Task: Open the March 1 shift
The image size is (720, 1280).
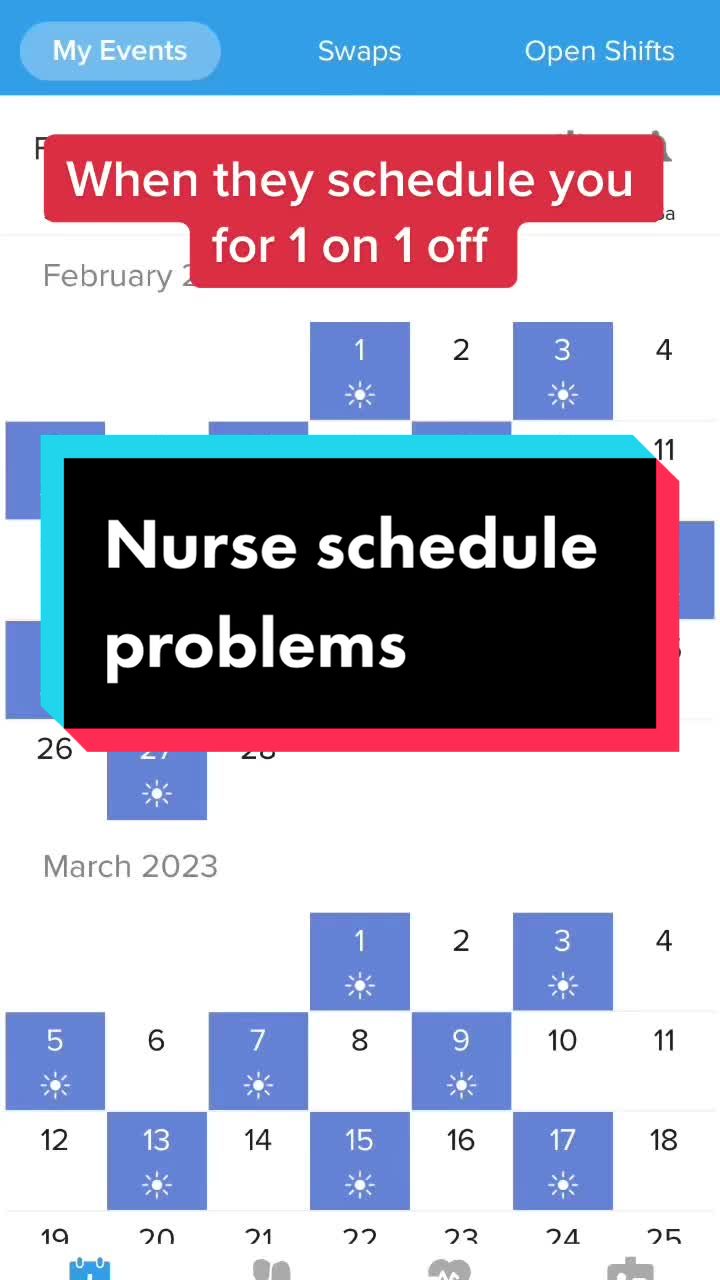Action: click(360, 961)
